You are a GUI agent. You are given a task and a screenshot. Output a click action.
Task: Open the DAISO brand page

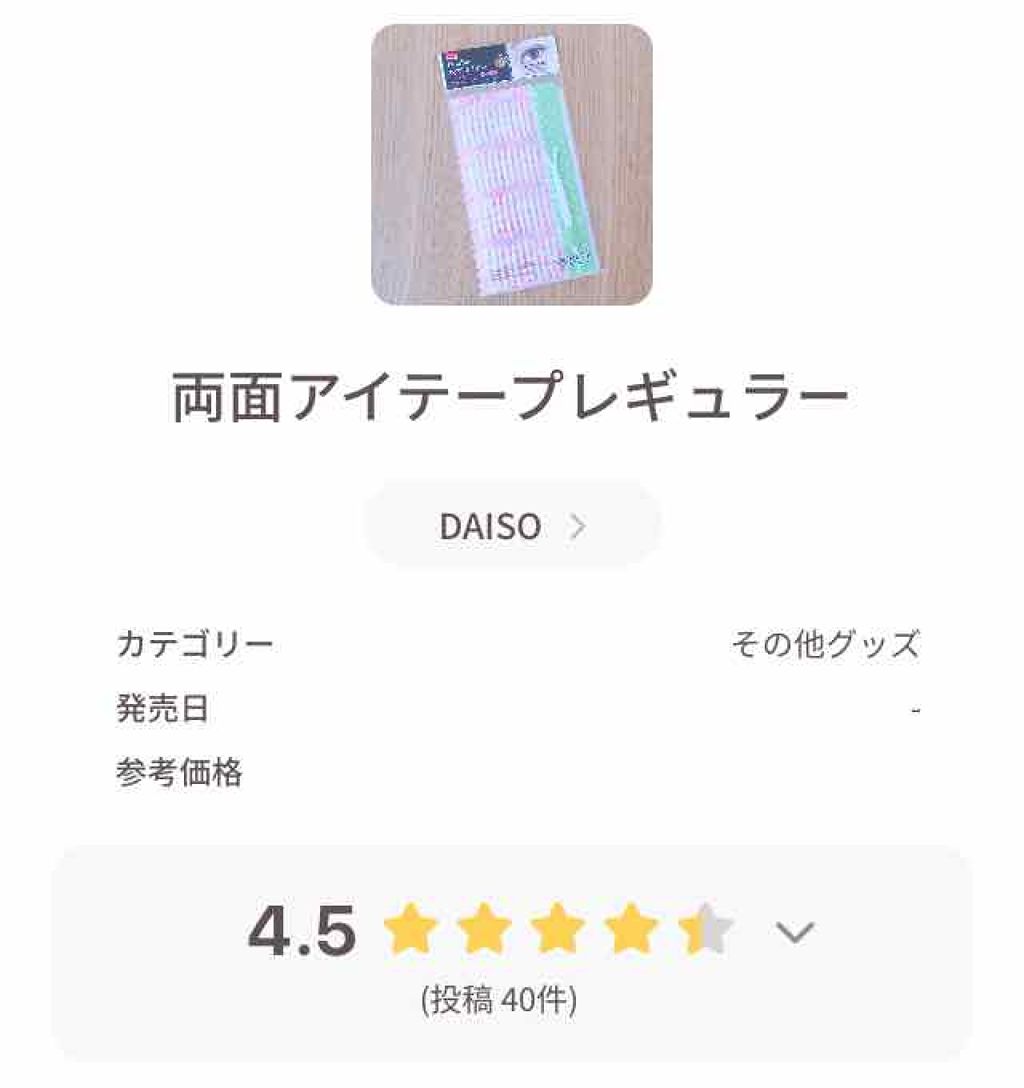[x=487, y=524]
